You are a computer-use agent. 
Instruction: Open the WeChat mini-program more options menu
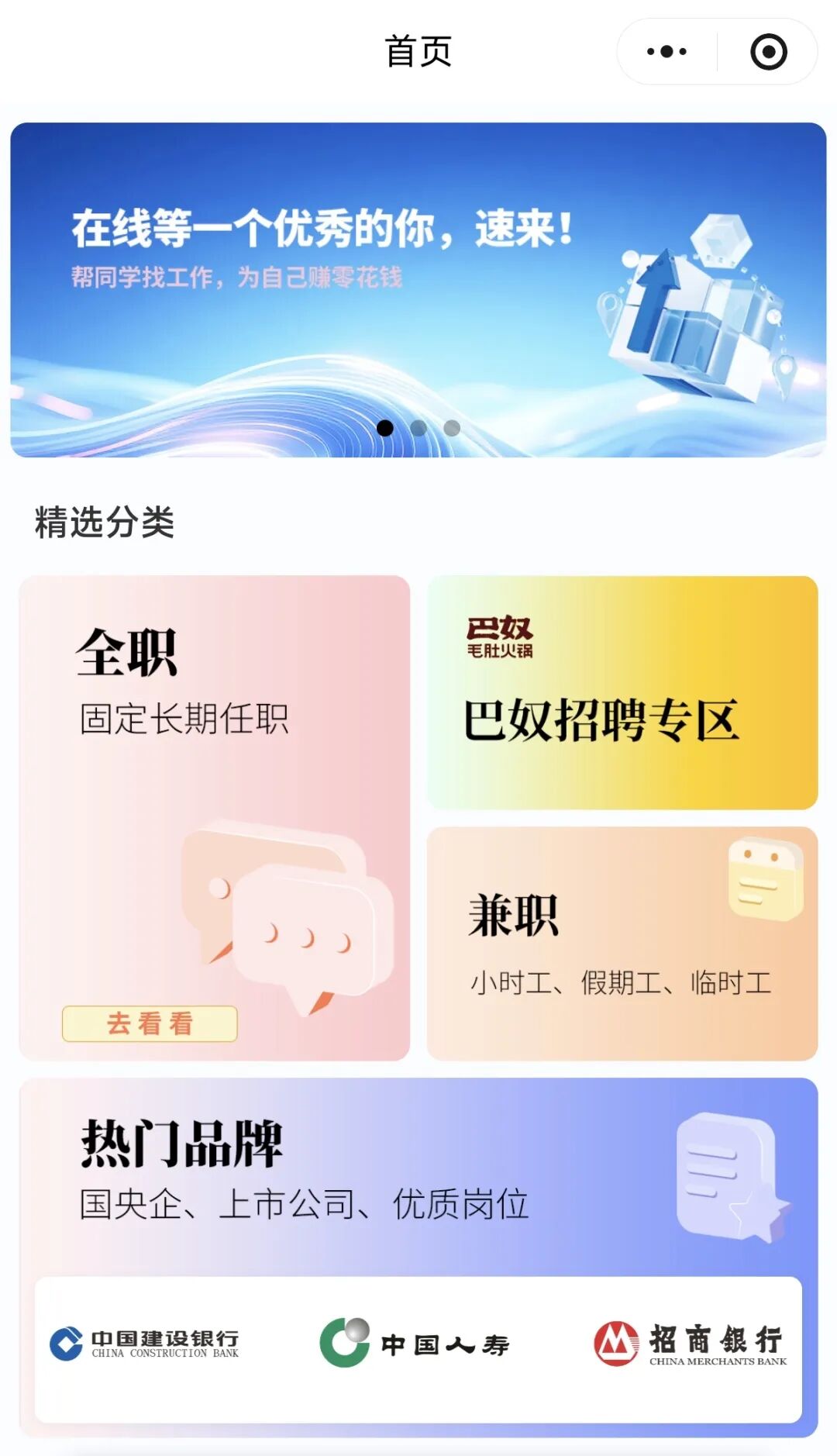pyautogui.click(x=667, y=51)
